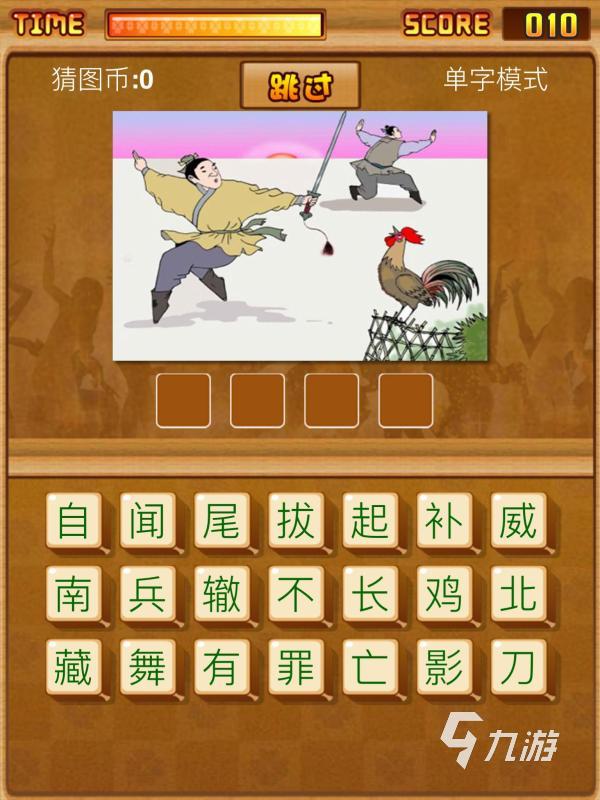
Task: Select the 南 tile
Action: pos(73,594)
